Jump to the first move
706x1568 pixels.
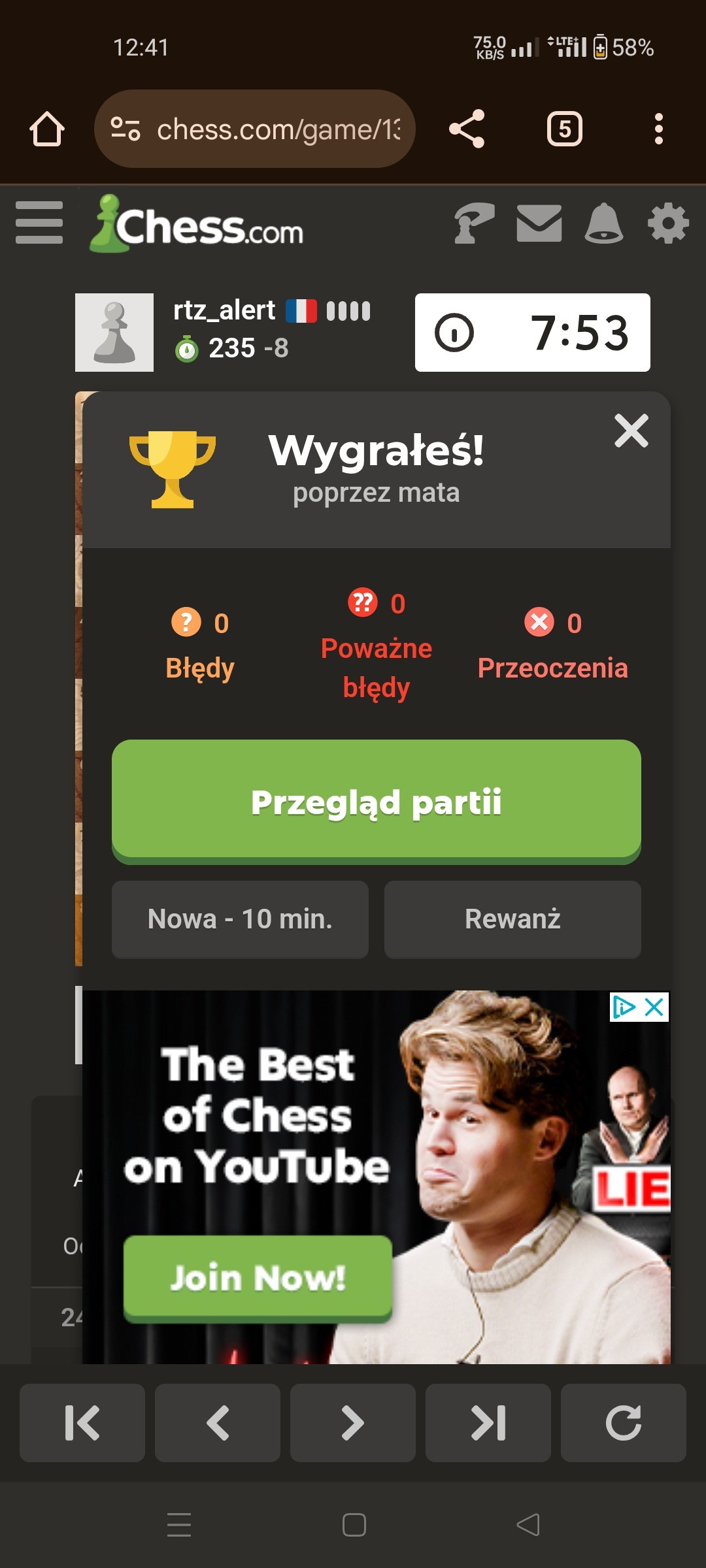tap(82, 1422)
